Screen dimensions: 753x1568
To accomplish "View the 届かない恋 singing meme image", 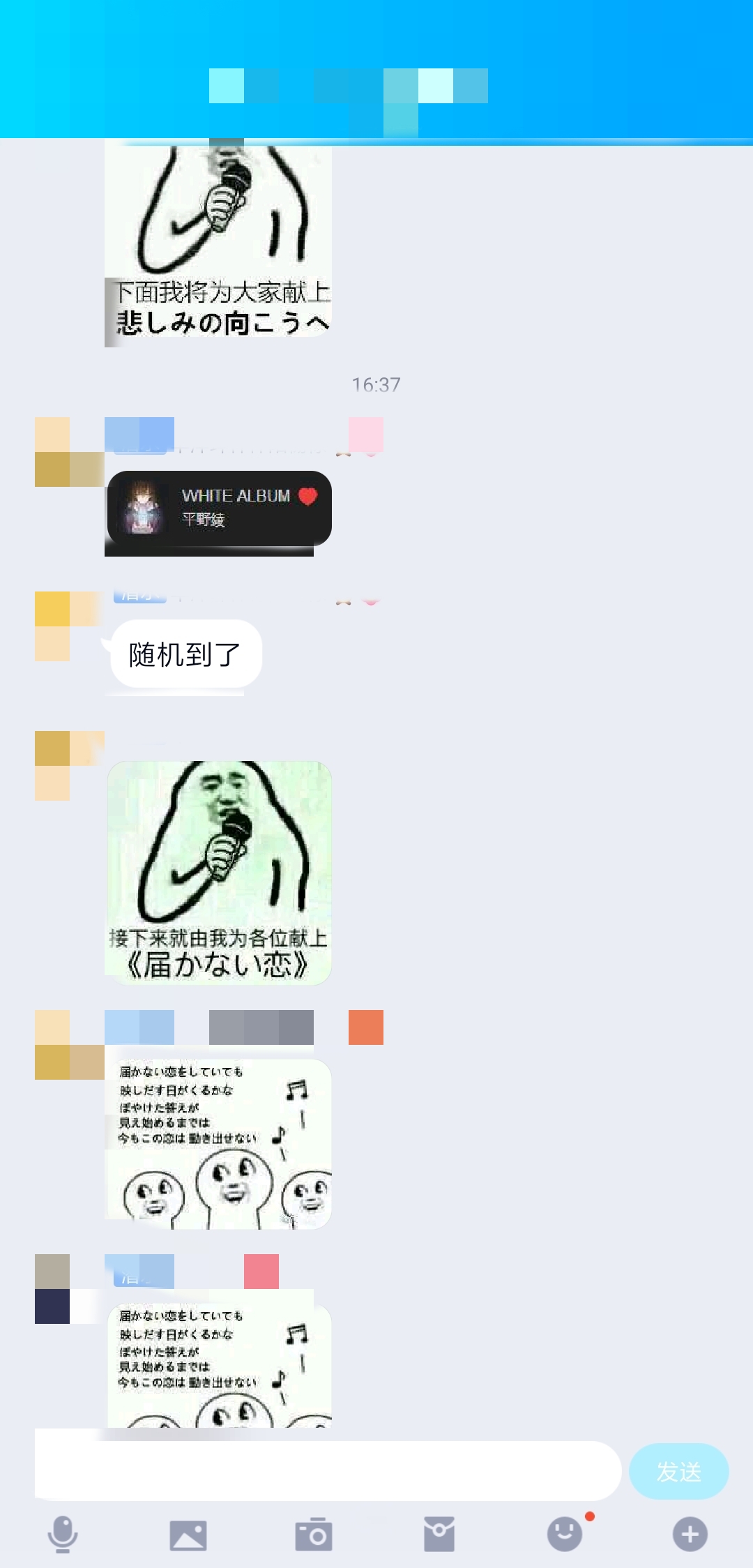I will click(219, 872).
